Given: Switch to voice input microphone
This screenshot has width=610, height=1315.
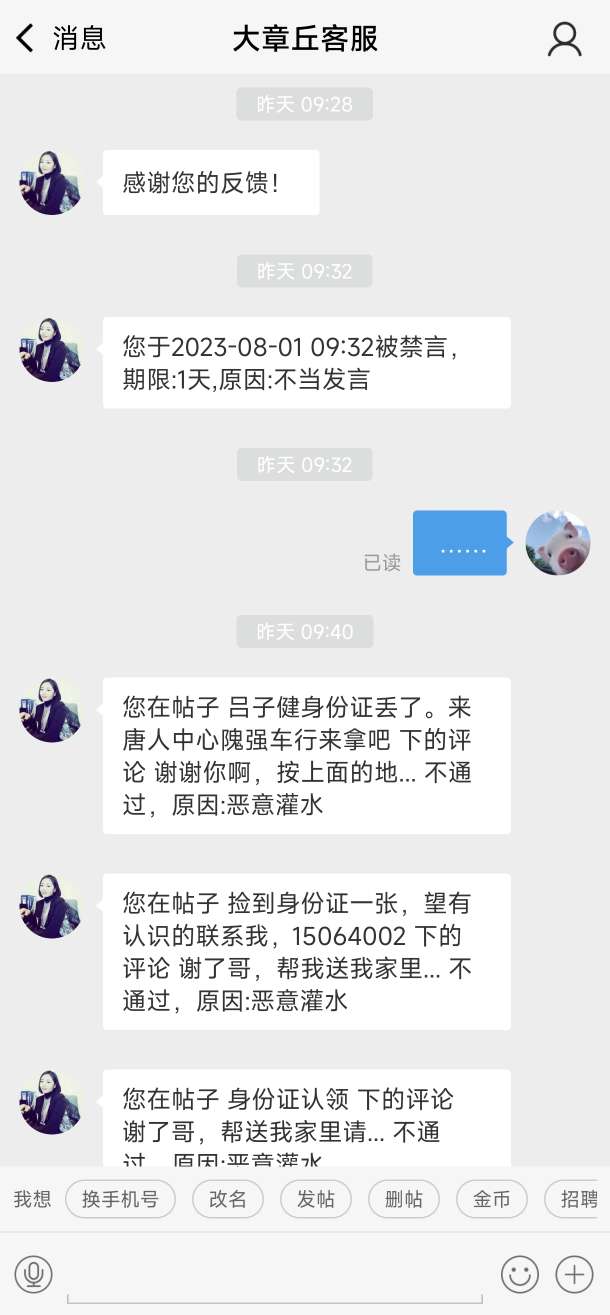Looking at the screenshot, I should coord(34,1274).
